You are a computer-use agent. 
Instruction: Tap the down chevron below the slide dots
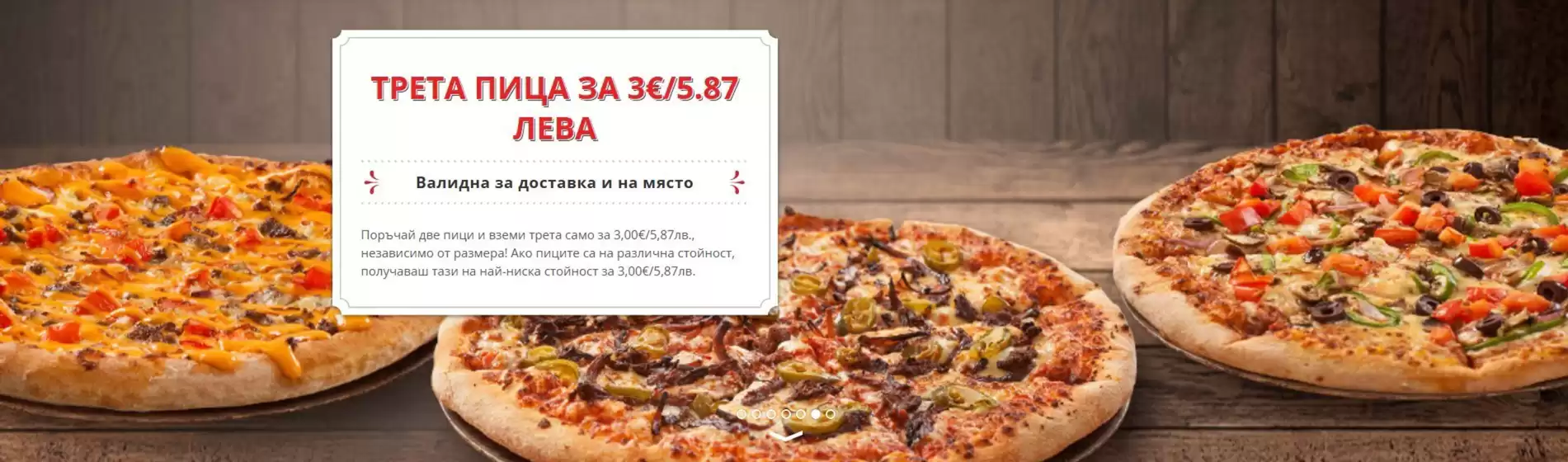(786, 436)
